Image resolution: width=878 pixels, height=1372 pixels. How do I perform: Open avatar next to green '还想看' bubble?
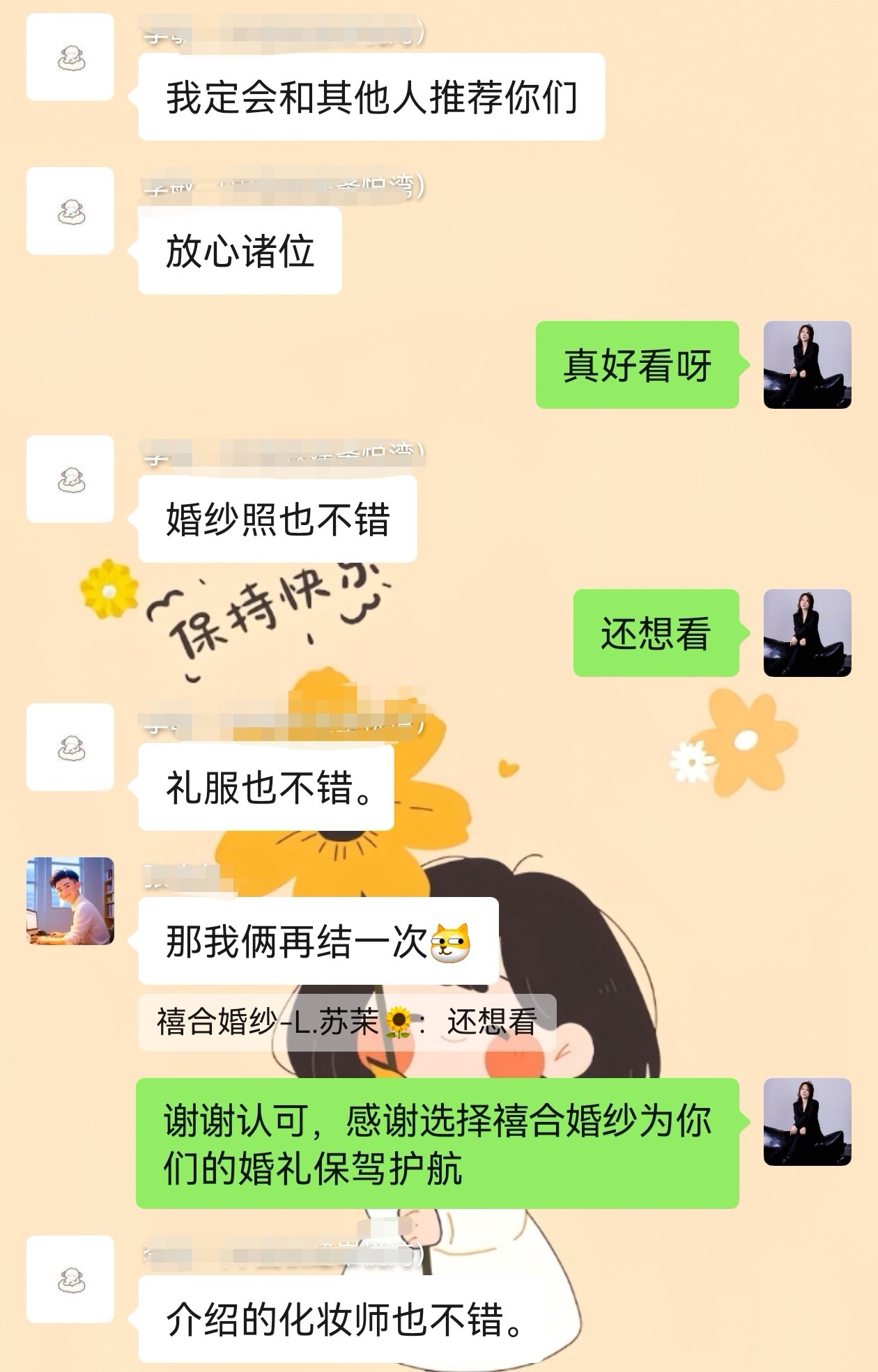click(807, 633)
